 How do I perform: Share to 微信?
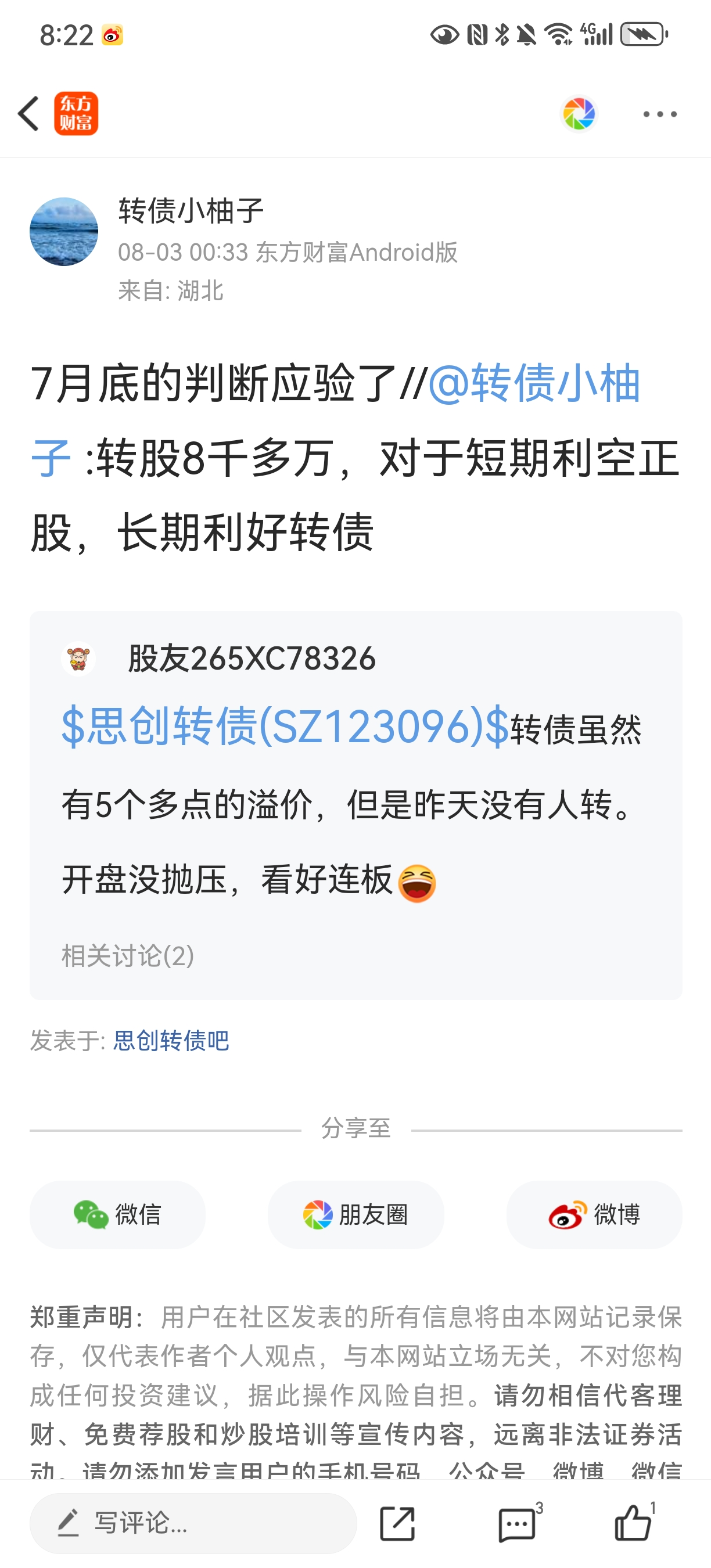click(117, 1214)
